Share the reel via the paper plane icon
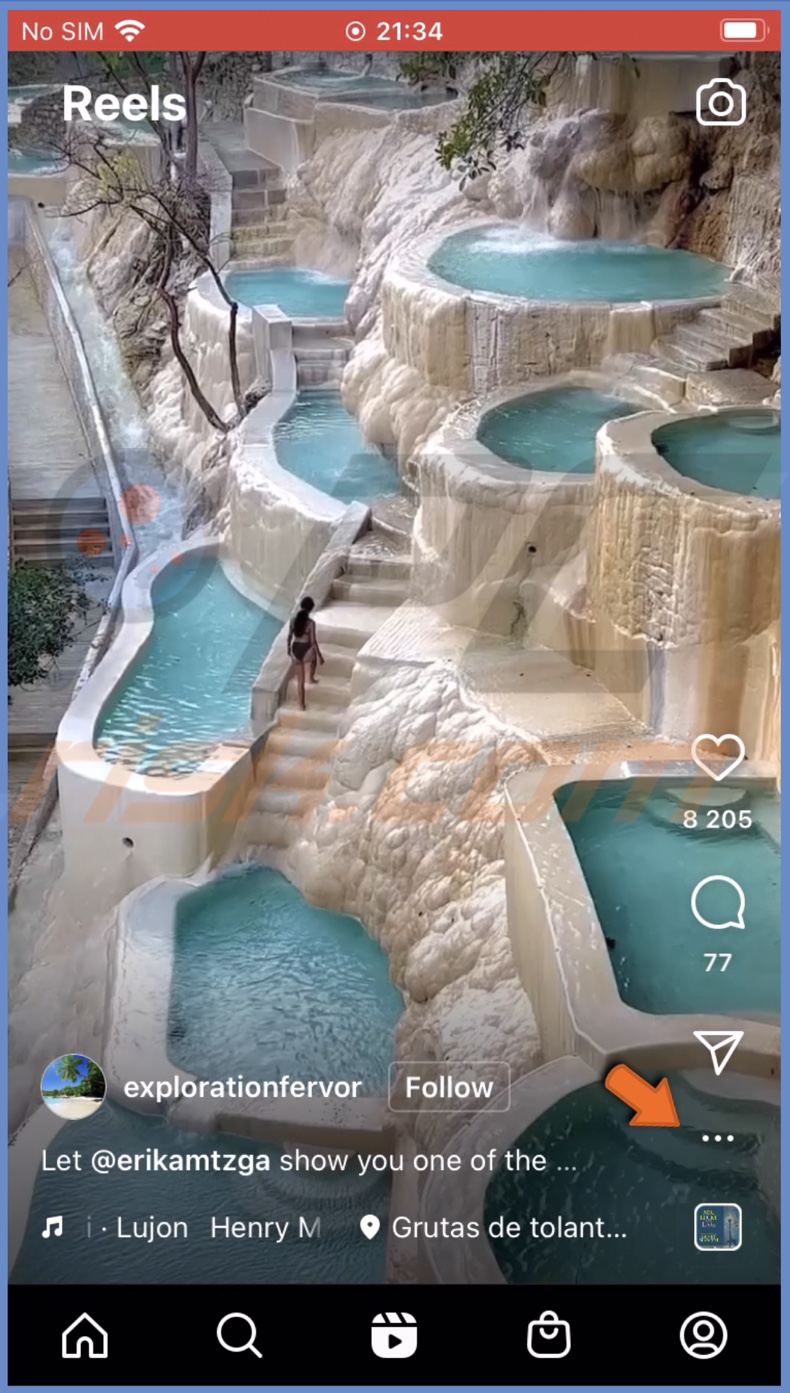 click(x=718, y=1050)
